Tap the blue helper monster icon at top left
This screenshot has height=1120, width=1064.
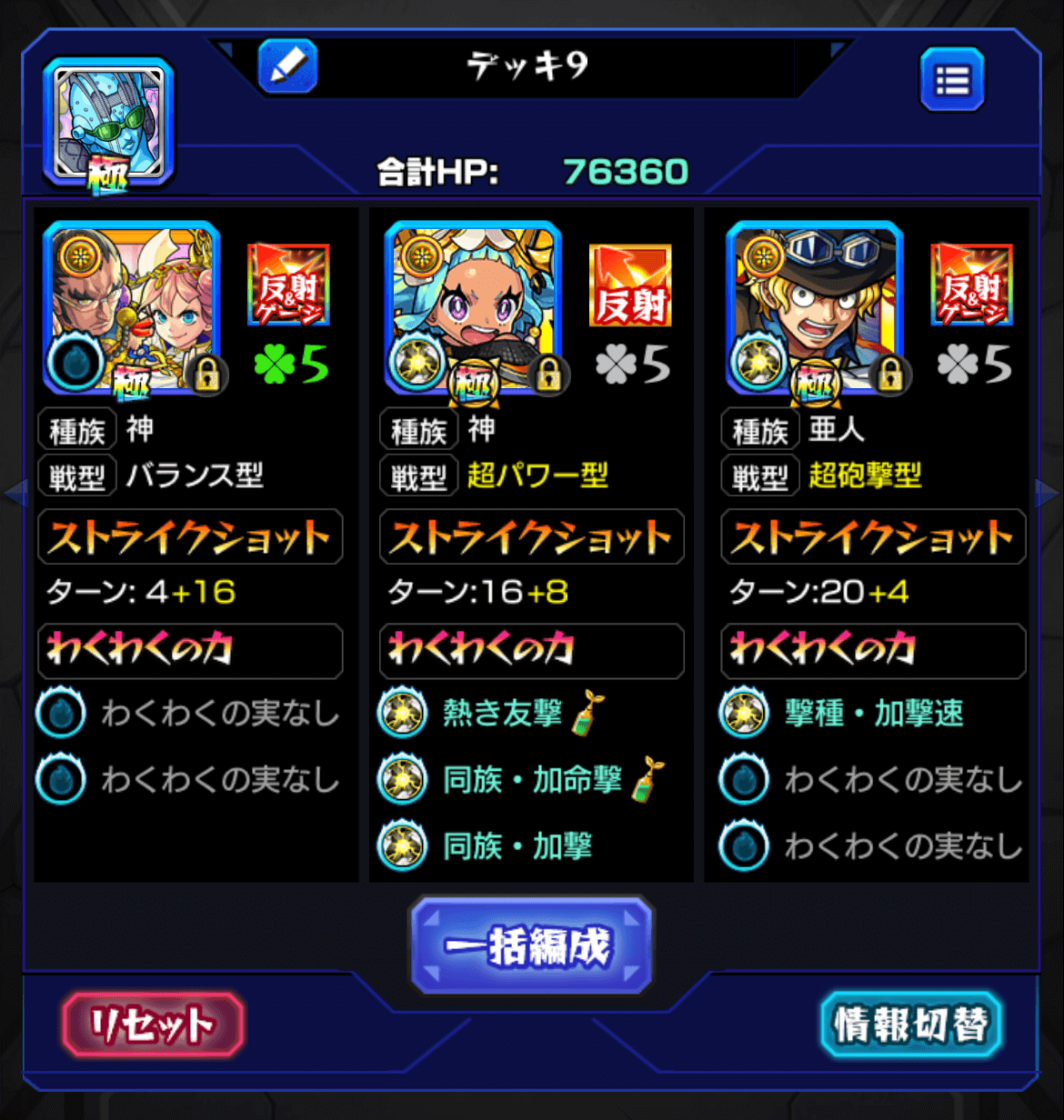(x=107, y=123)
